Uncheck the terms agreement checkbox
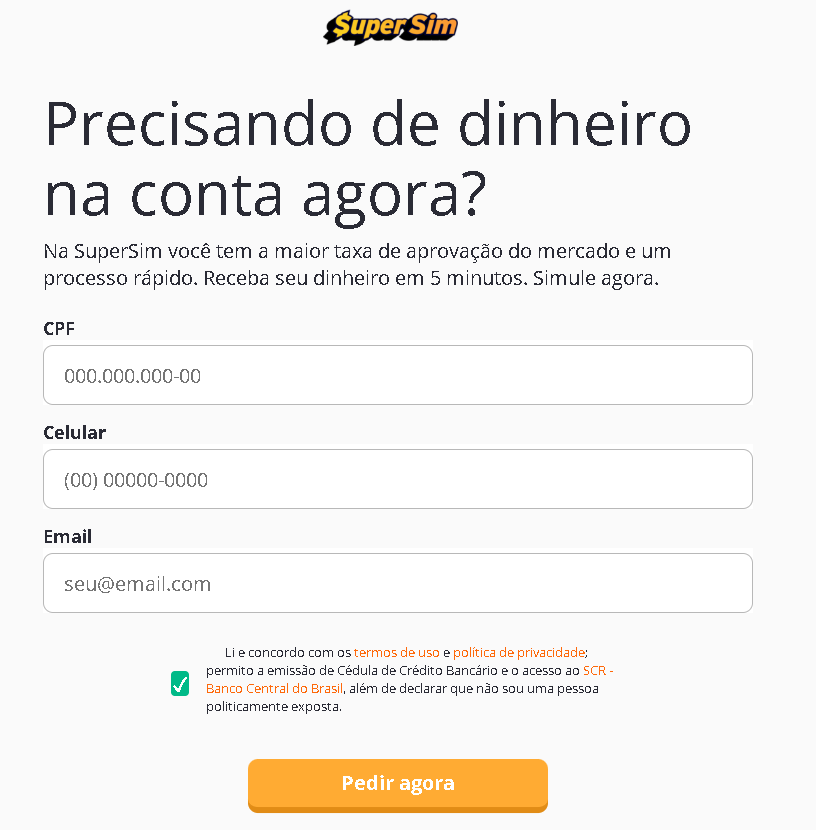The width and height of the screenshot is (816, 830). (180, 684)
